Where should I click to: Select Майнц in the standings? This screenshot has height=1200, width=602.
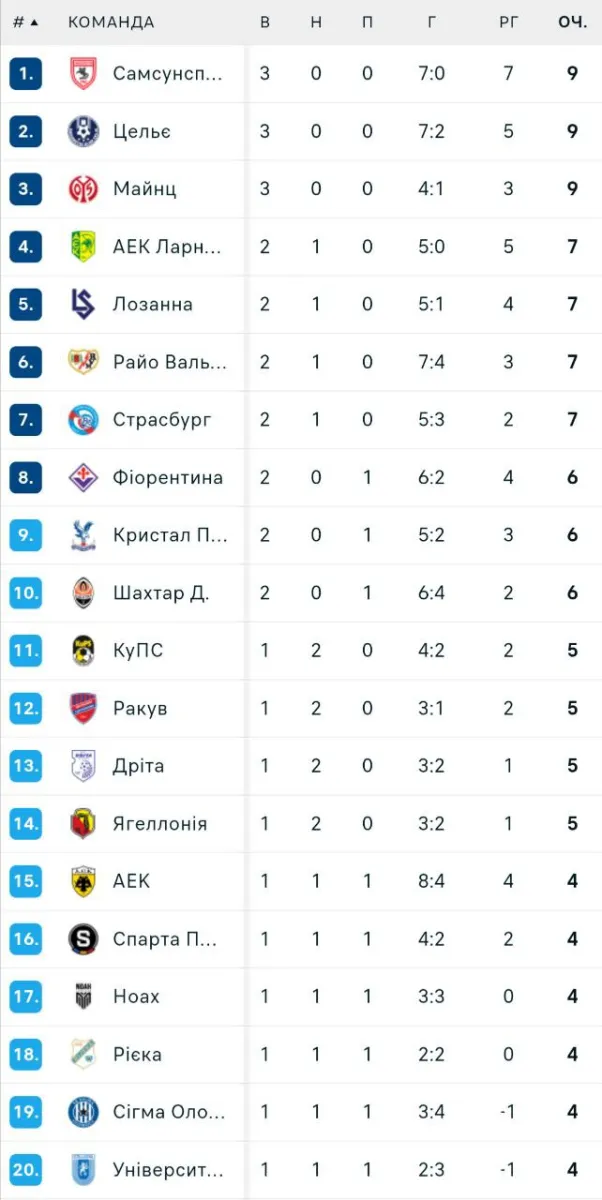tap(144, 189)
